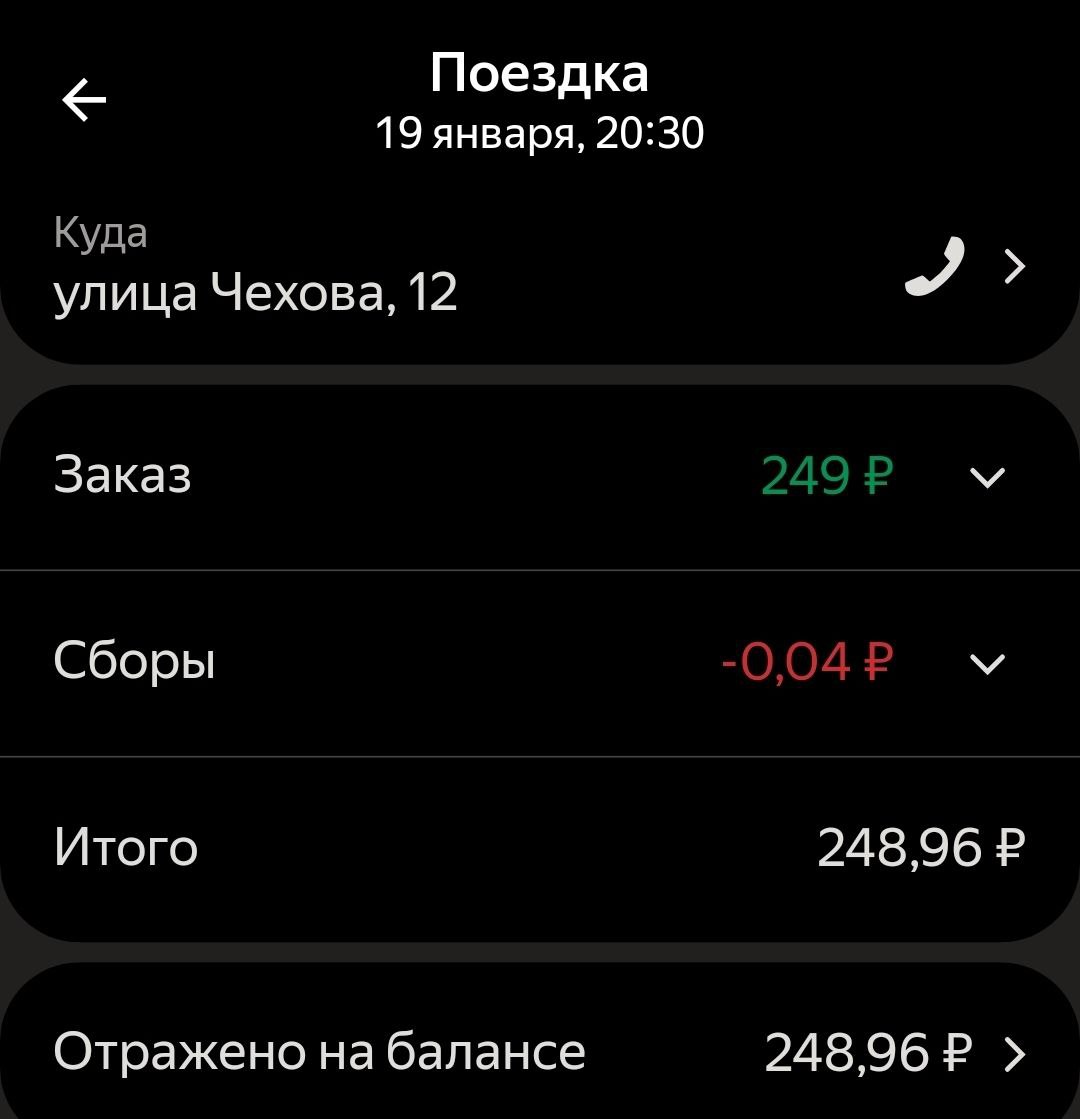Image resolution: width=1080 pixels, height=1119 pixels.
Task: Open destination details for улица Чехова, 12
Action: [1014, 266]
